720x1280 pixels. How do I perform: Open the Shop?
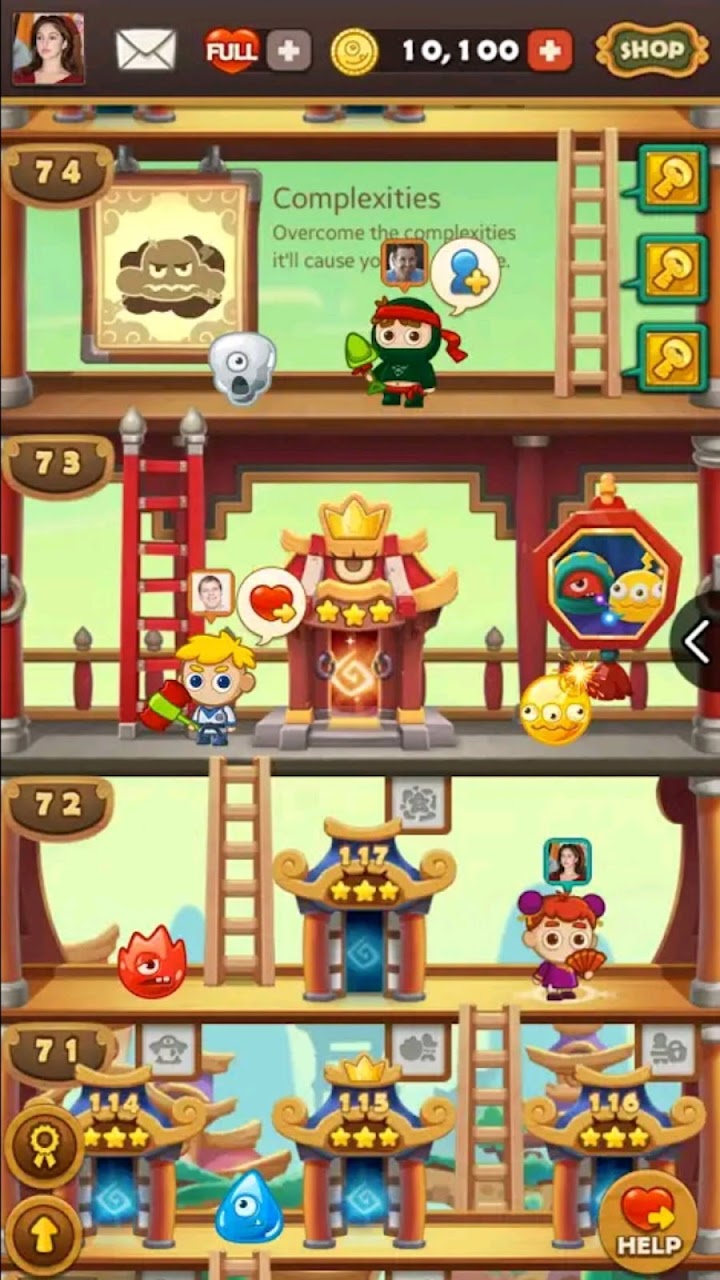pos(651,49)
